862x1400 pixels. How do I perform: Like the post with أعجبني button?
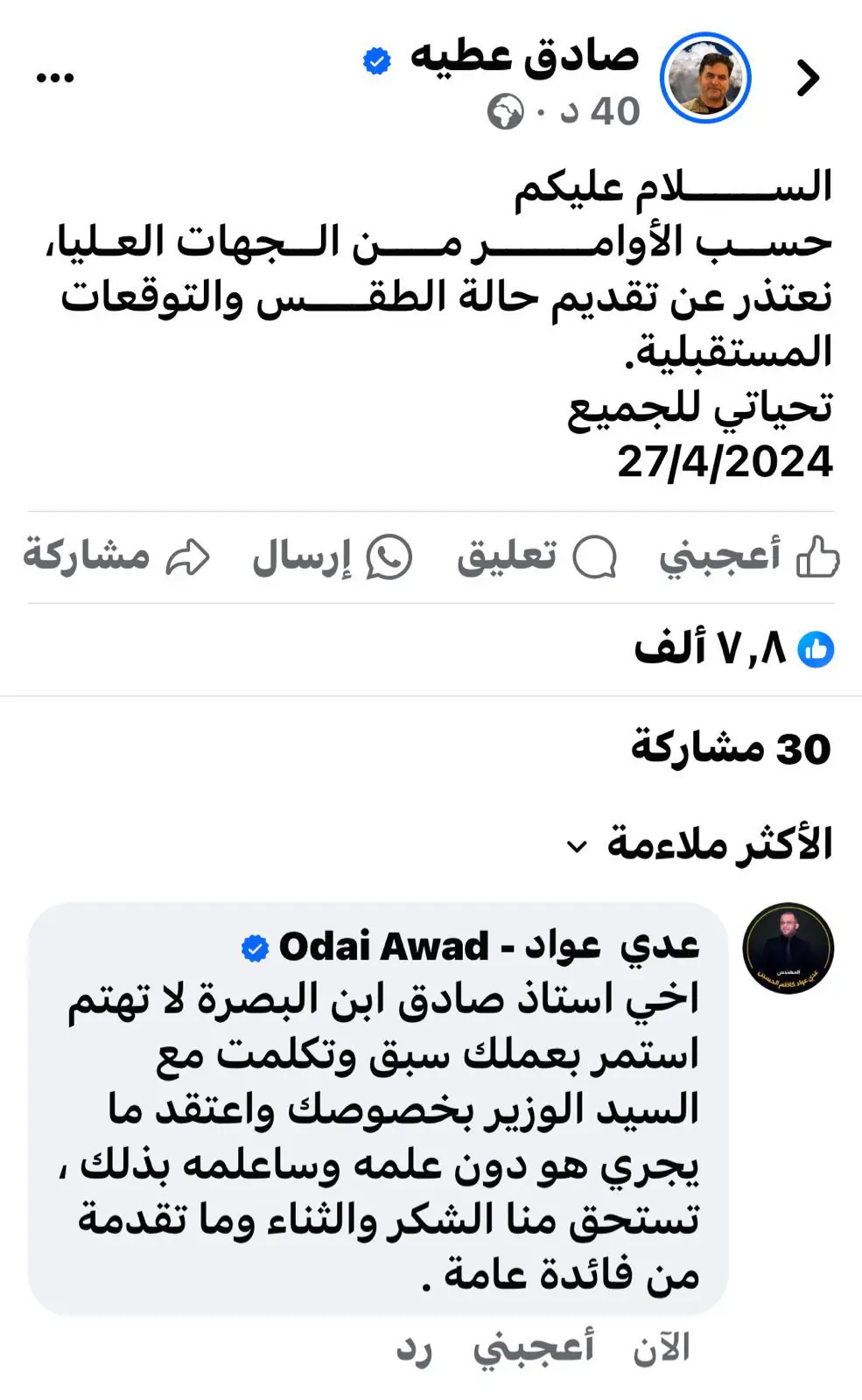[749, 556]
